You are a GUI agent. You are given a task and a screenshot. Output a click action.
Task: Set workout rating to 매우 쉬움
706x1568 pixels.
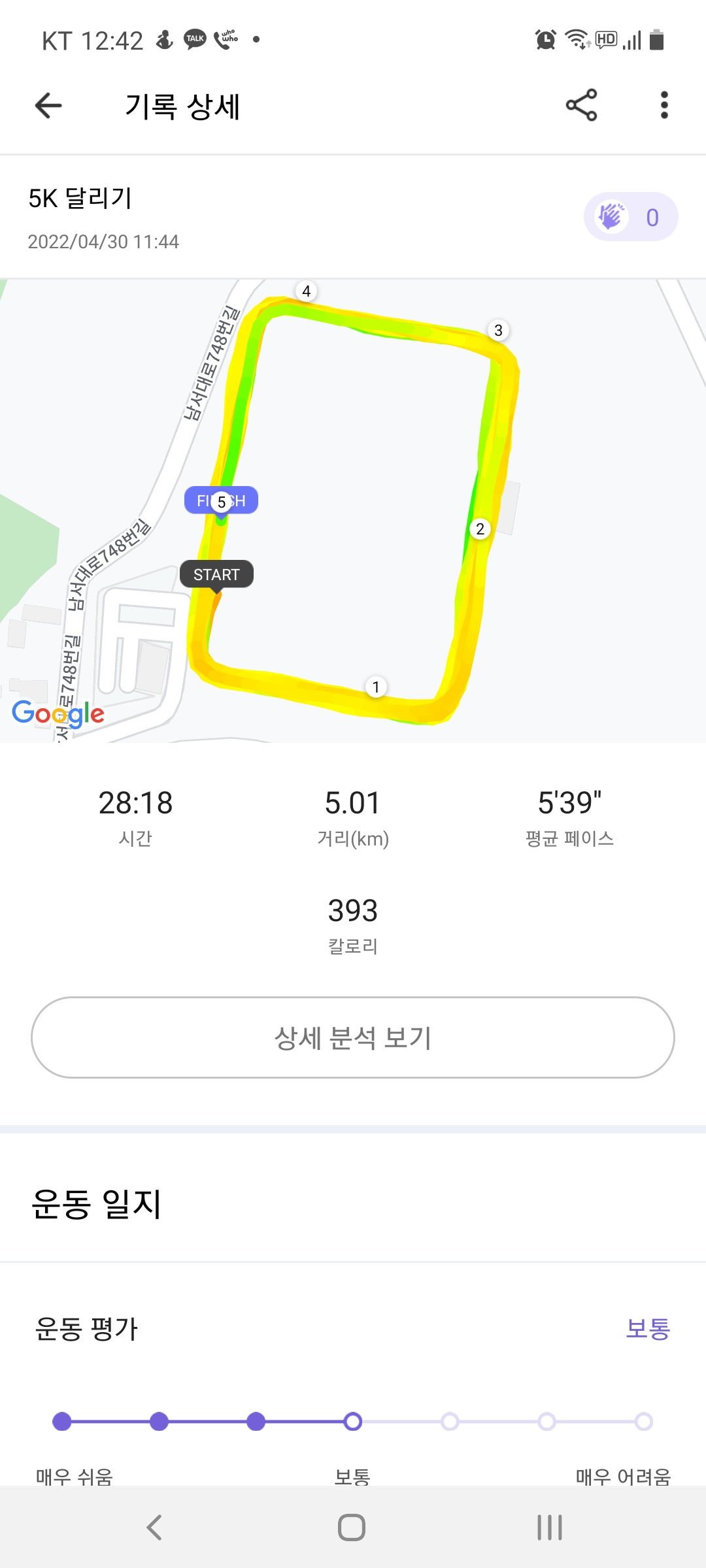click(62, 1422)
